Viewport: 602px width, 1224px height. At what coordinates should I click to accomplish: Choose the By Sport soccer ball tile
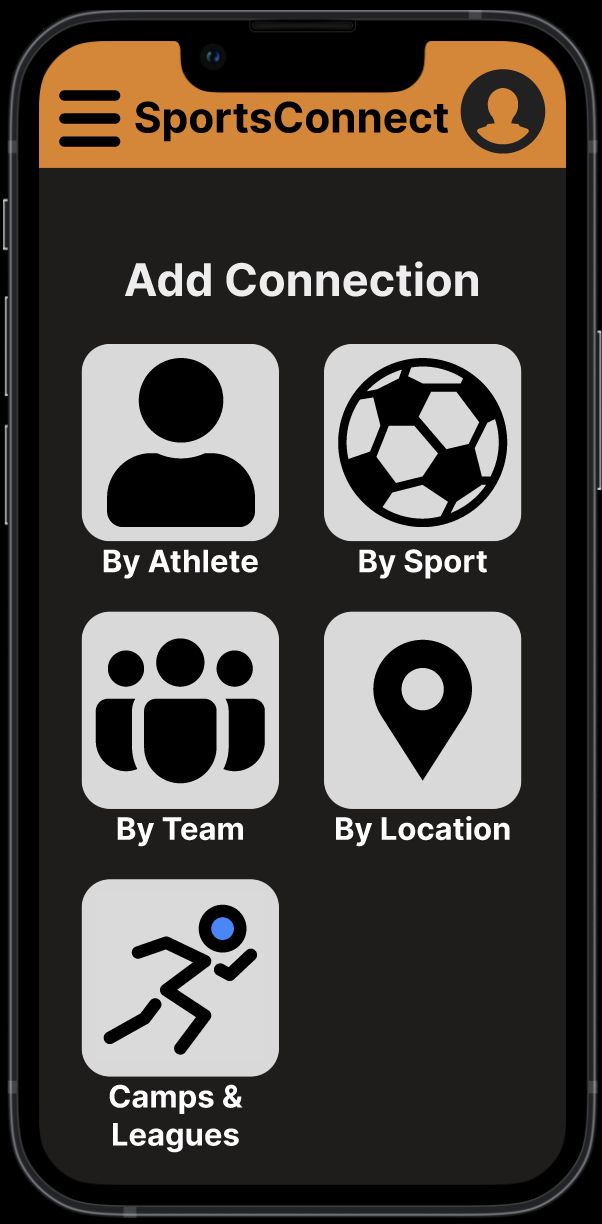422,443
